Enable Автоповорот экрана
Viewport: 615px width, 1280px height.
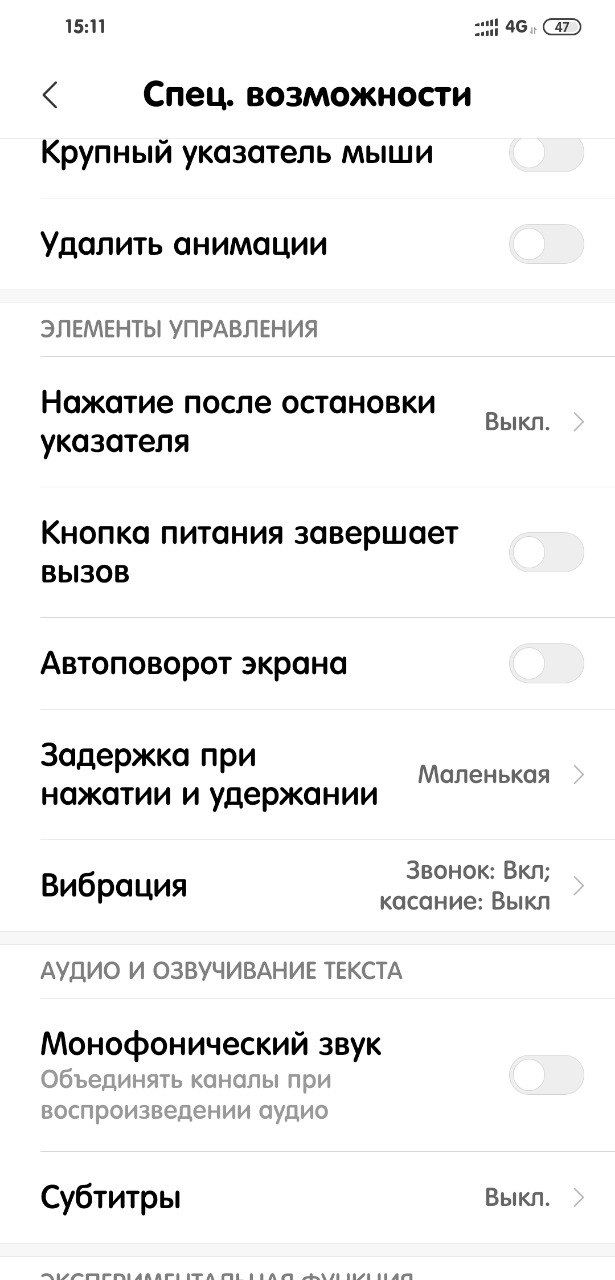point(546,663)
